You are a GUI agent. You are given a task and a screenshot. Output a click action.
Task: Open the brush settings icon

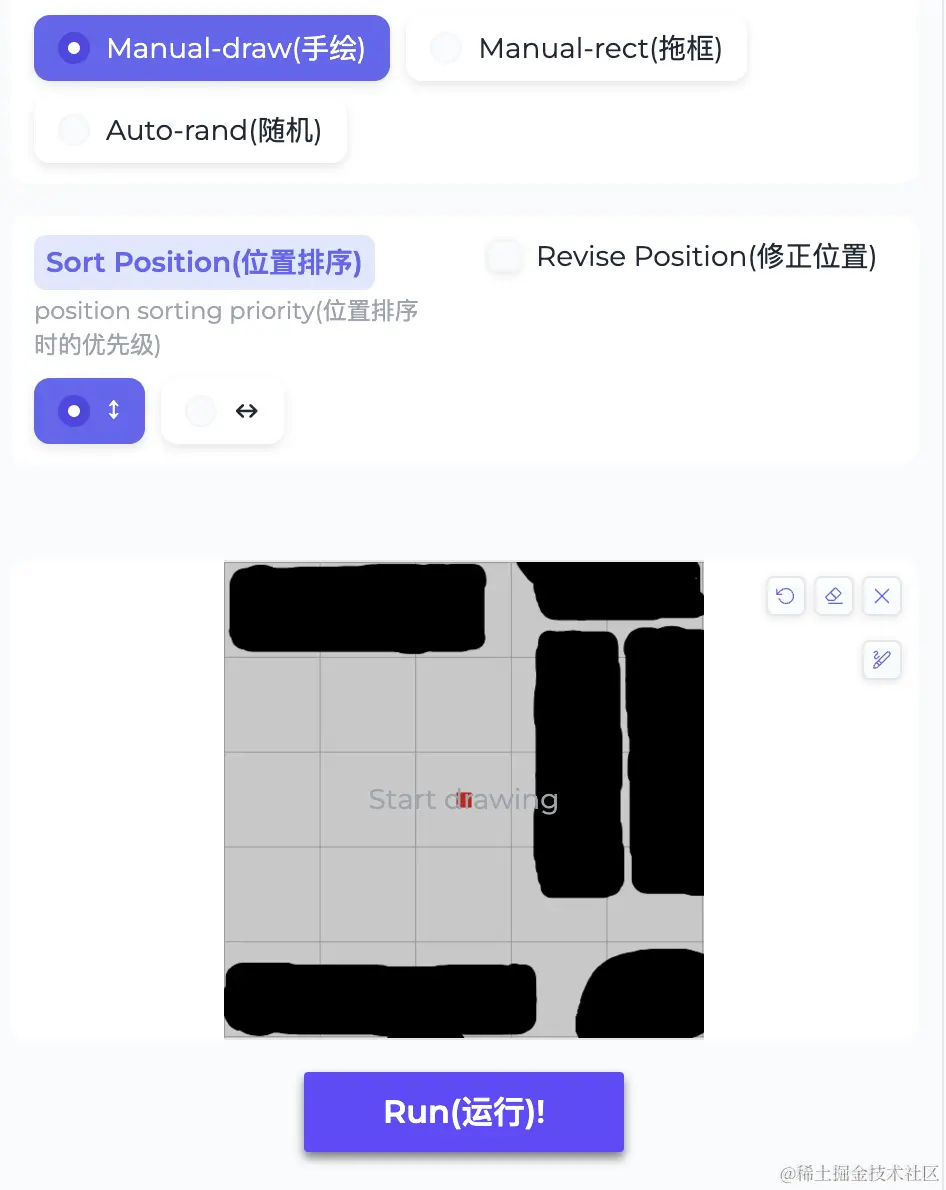click(881, 660)
